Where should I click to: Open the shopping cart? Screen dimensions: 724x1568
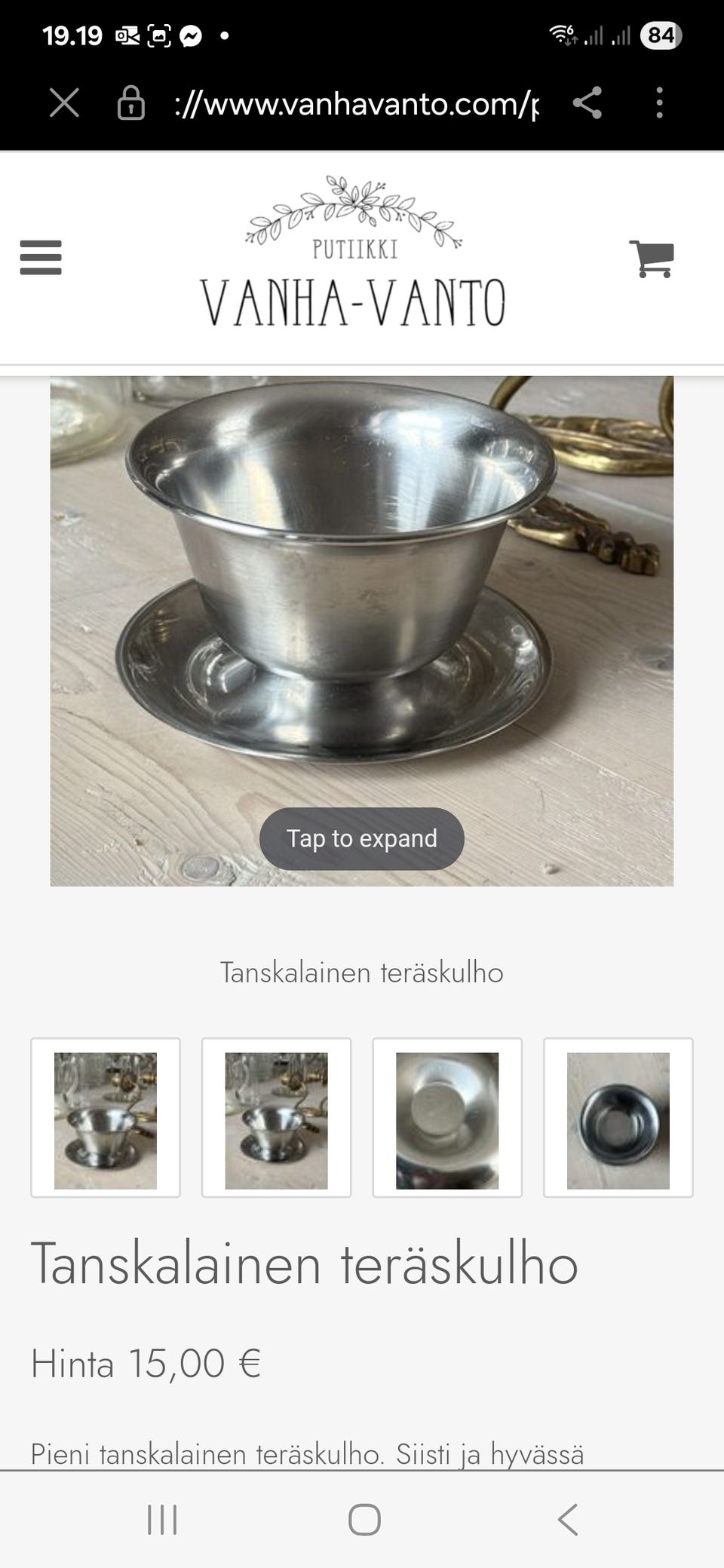[652, 259]
